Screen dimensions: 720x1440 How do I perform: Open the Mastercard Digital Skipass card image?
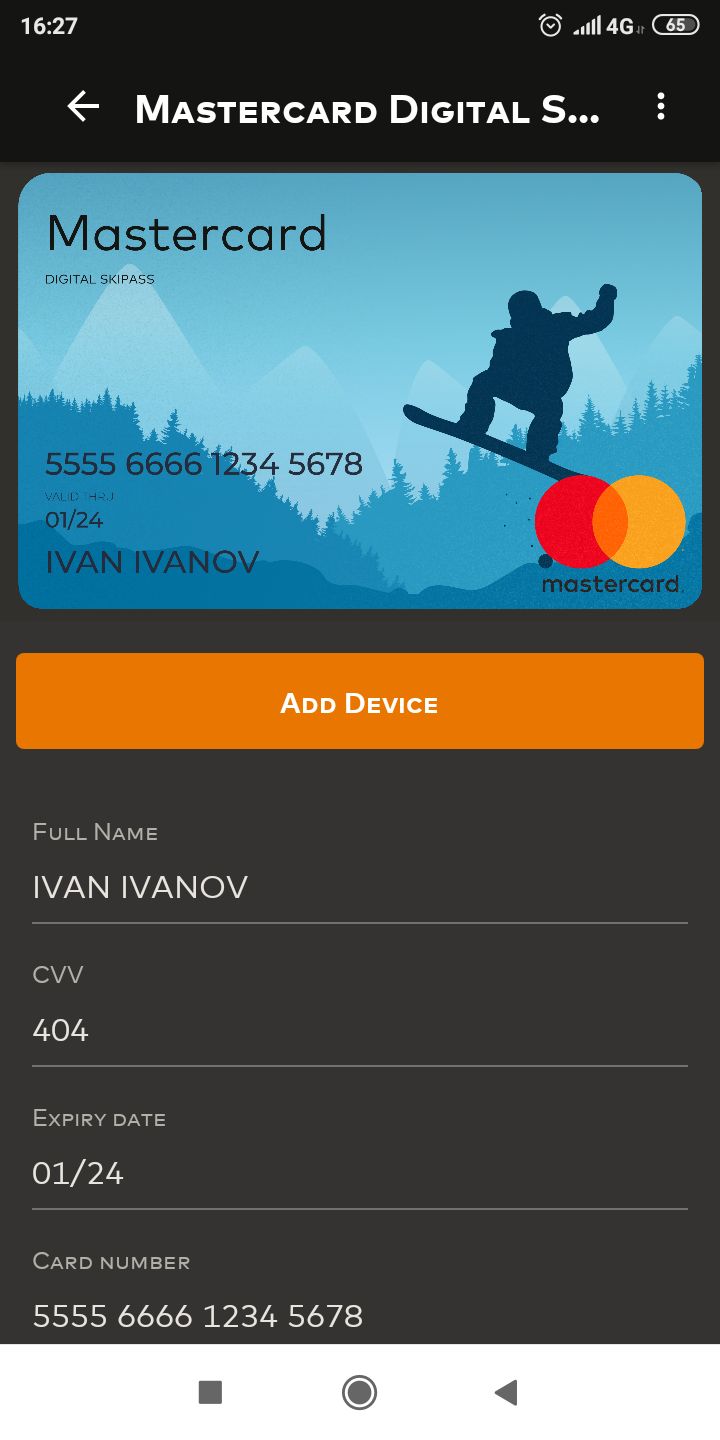[x=360, y=390]
